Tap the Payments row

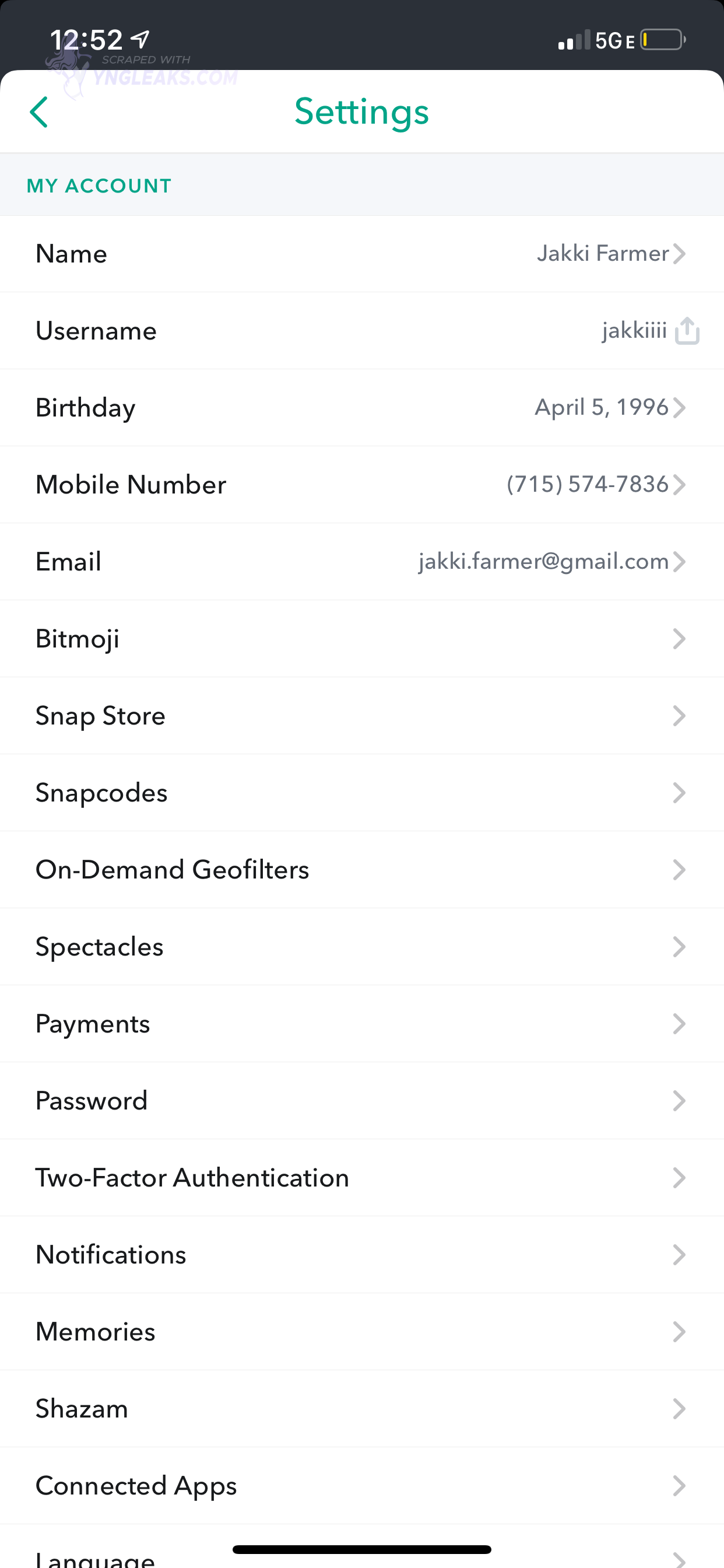tap(361, 1024)
